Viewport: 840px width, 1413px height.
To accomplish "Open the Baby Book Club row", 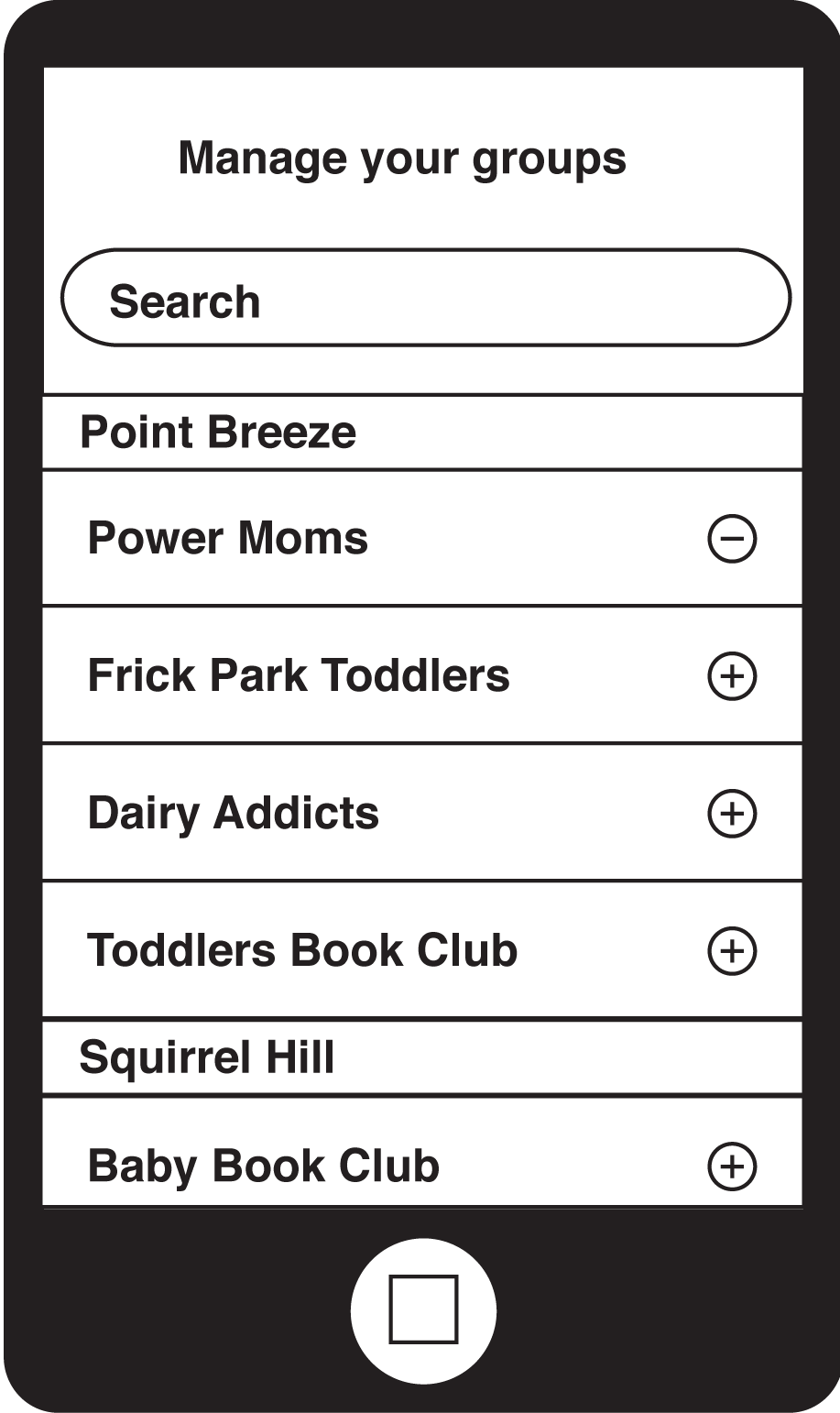I will pos(422,1152).
